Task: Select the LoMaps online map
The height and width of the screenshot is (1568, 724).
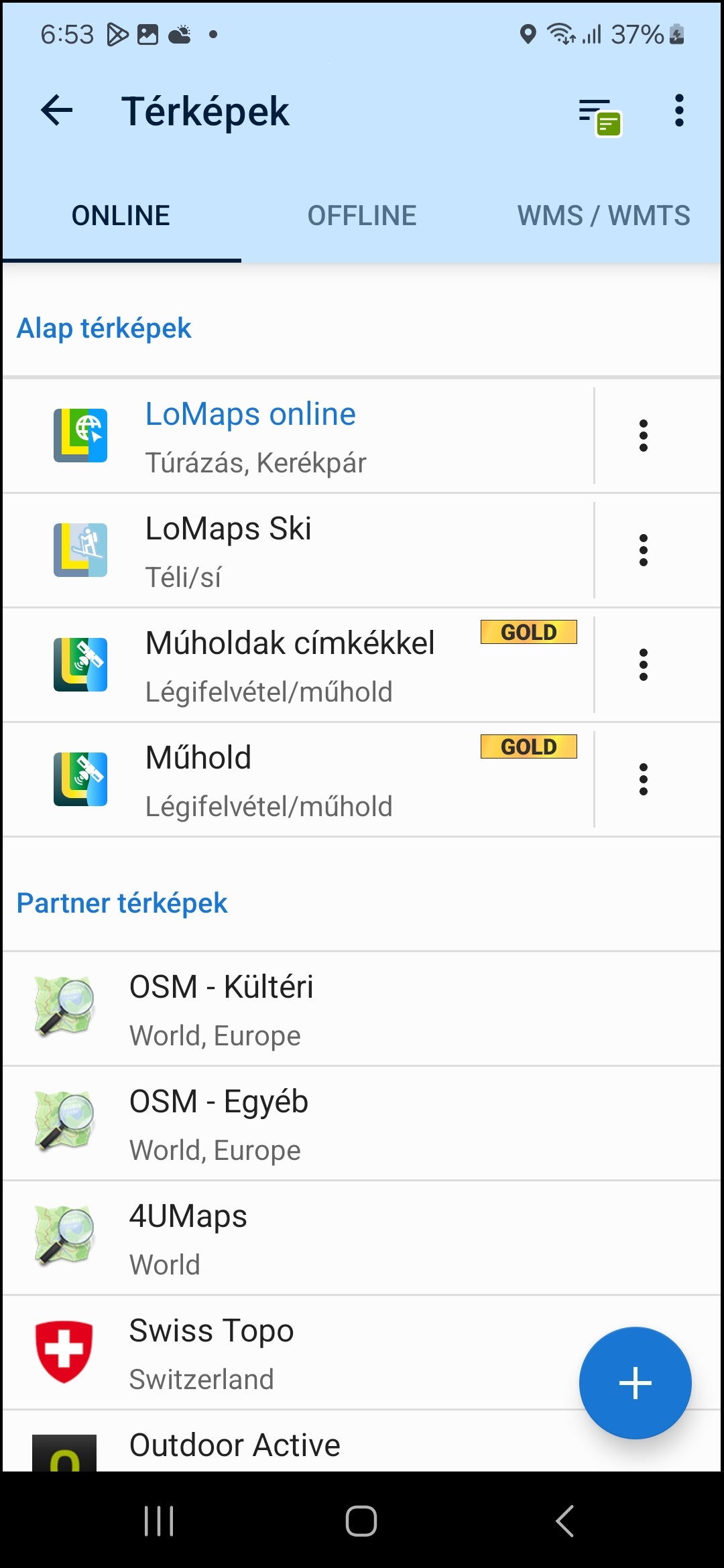Action: coord(298,436)
